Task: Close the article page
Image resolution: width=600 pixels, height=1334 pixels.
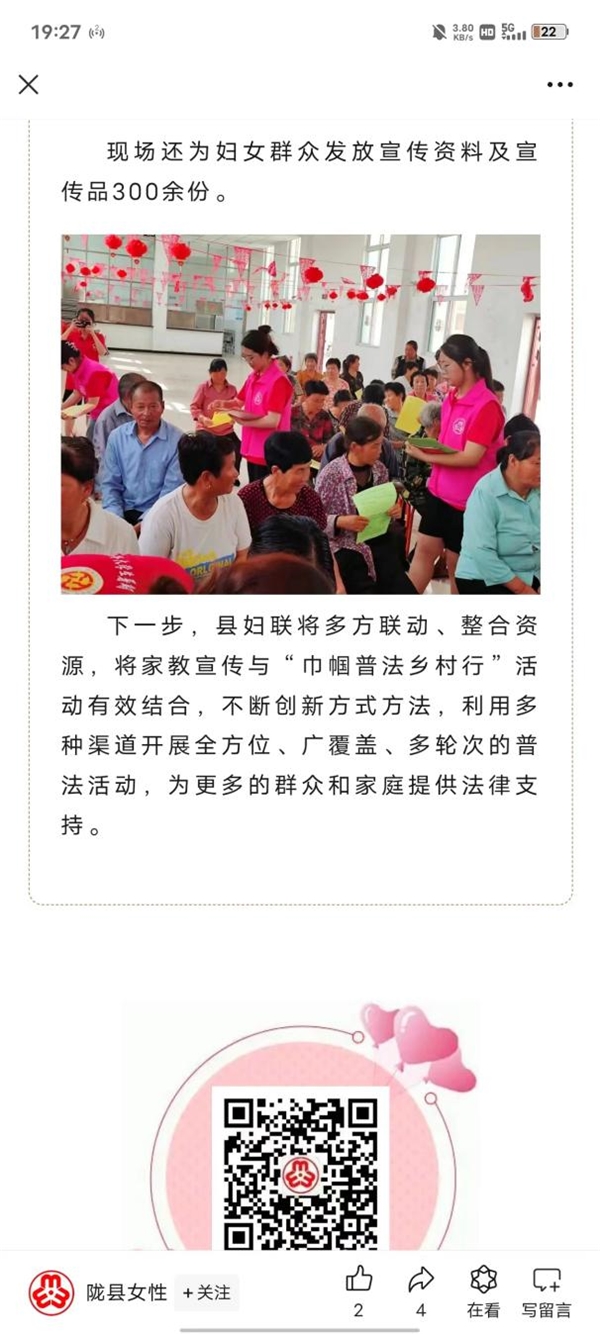Action: pos(29,84)
